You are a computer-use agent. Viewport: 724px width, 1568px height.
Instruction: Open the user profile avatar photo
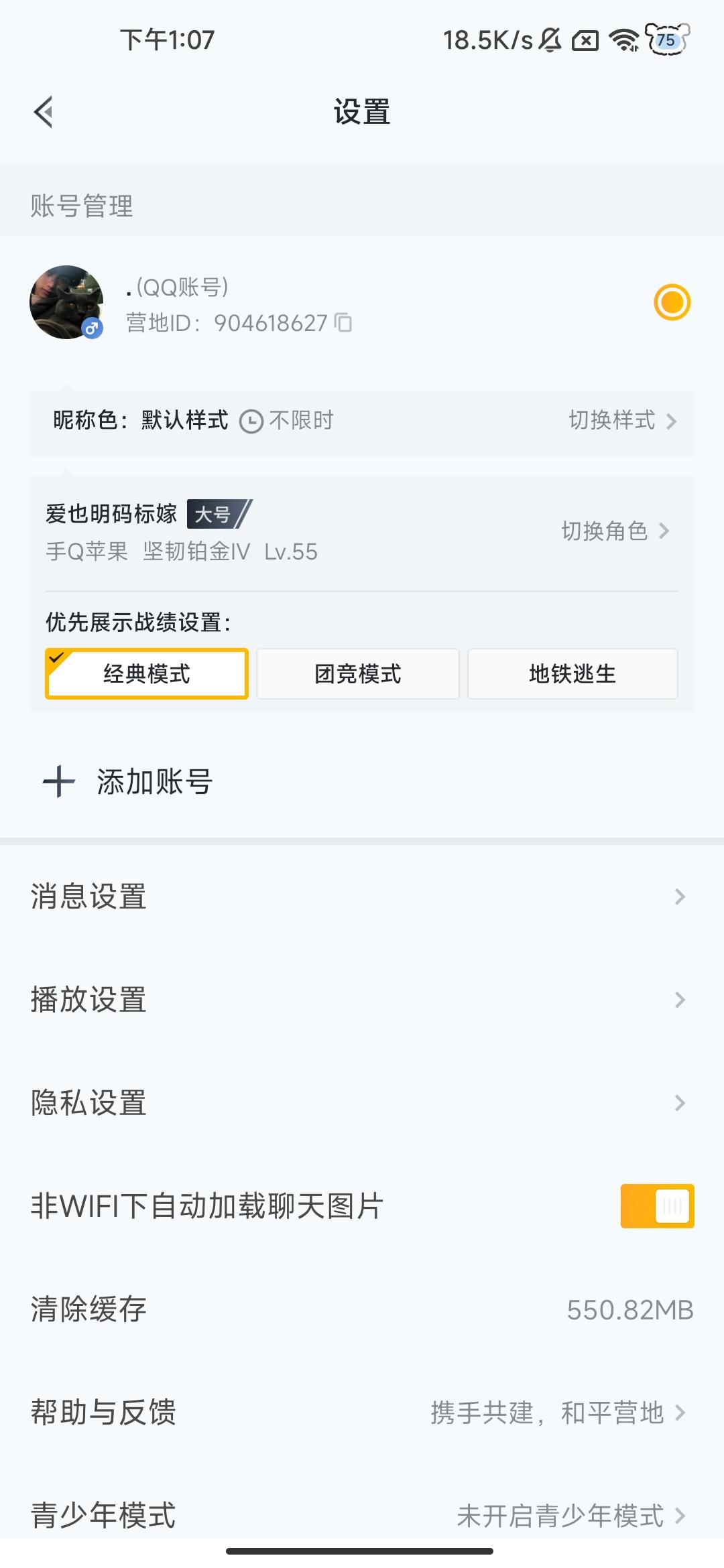click(x=67, y=302)
